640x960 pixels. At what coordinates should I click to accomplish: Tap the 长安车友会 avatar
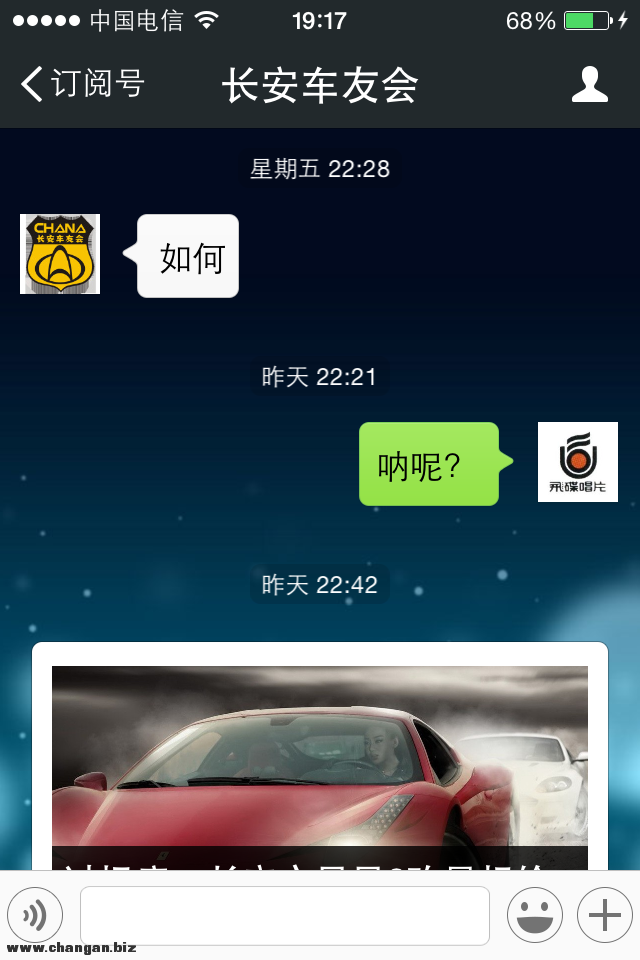click(60, 254)
